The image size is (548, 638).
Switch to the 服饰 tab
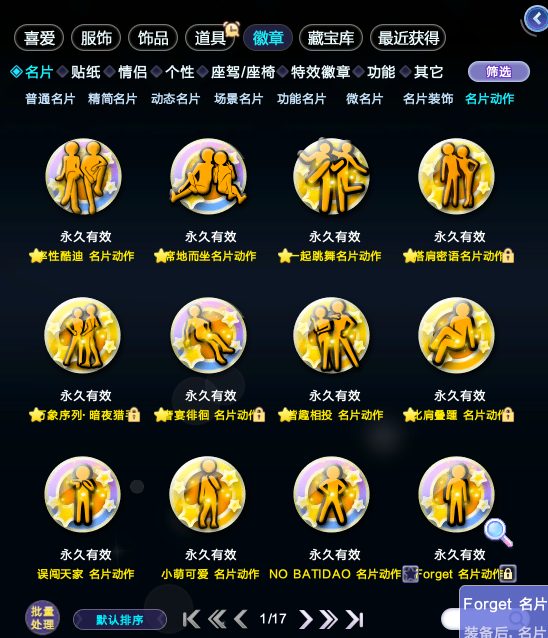(x=96, y=38)
